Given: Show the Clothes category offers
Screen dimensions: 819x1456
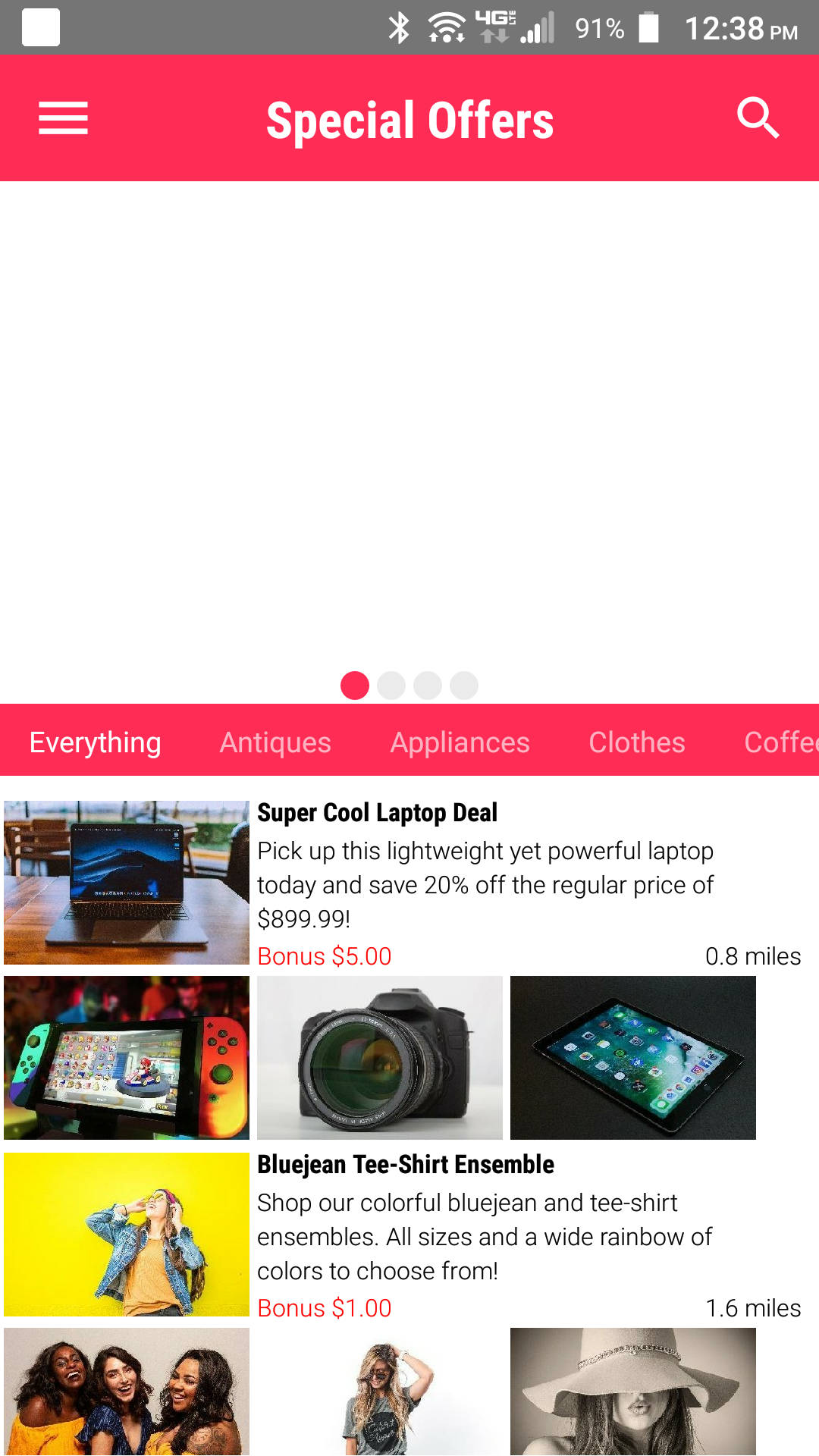Looking at the screenshot, I should pos(637,742).
